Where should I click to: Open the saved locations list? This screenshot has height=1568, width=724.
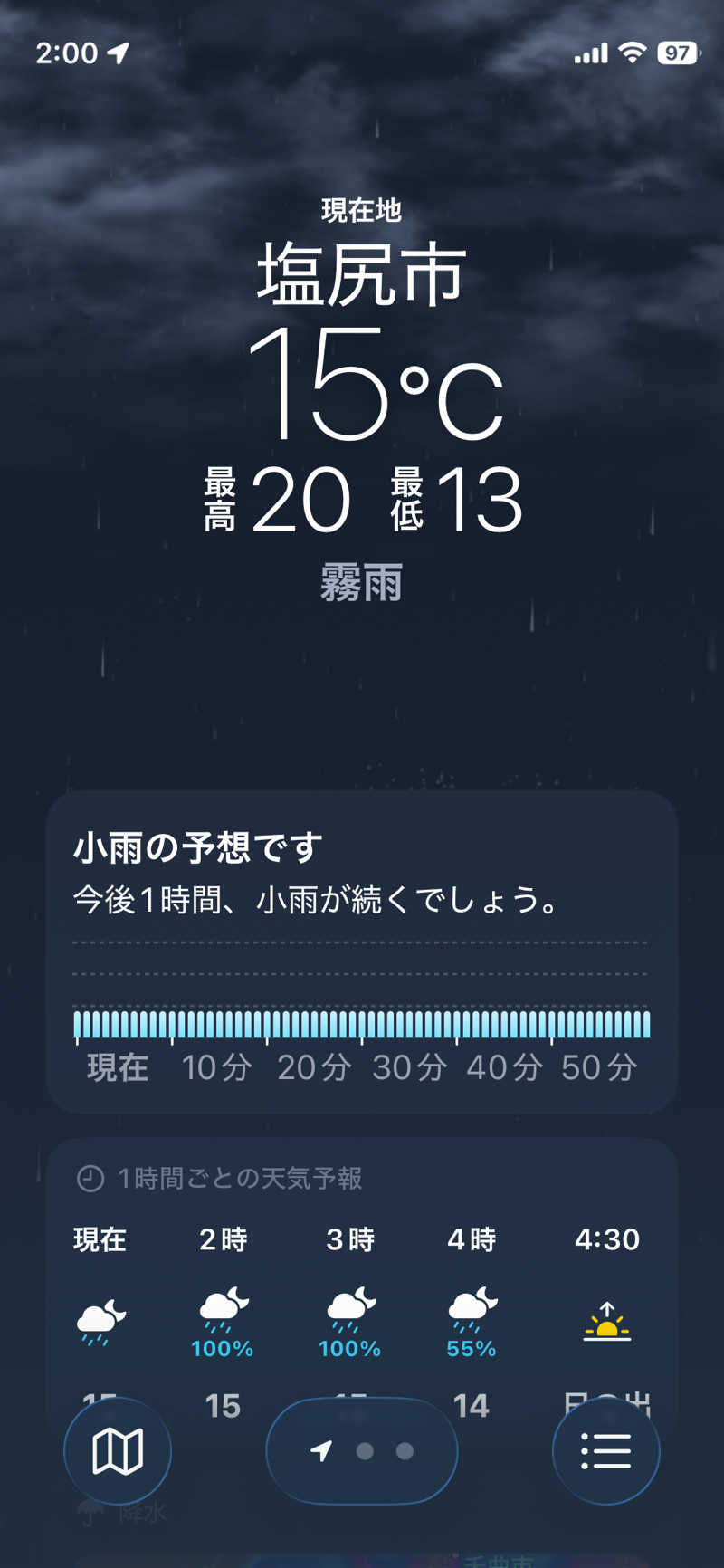pyautogui.click(x=605, y=1451)
